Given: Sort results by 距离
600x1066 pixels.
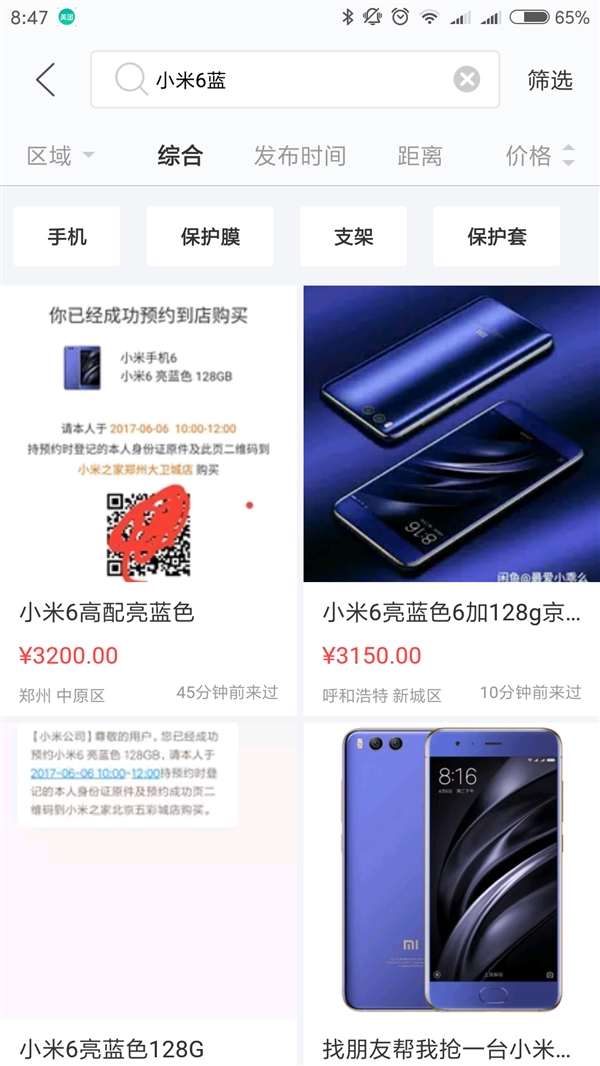Looking at the screenshot, I should (420, 156).
